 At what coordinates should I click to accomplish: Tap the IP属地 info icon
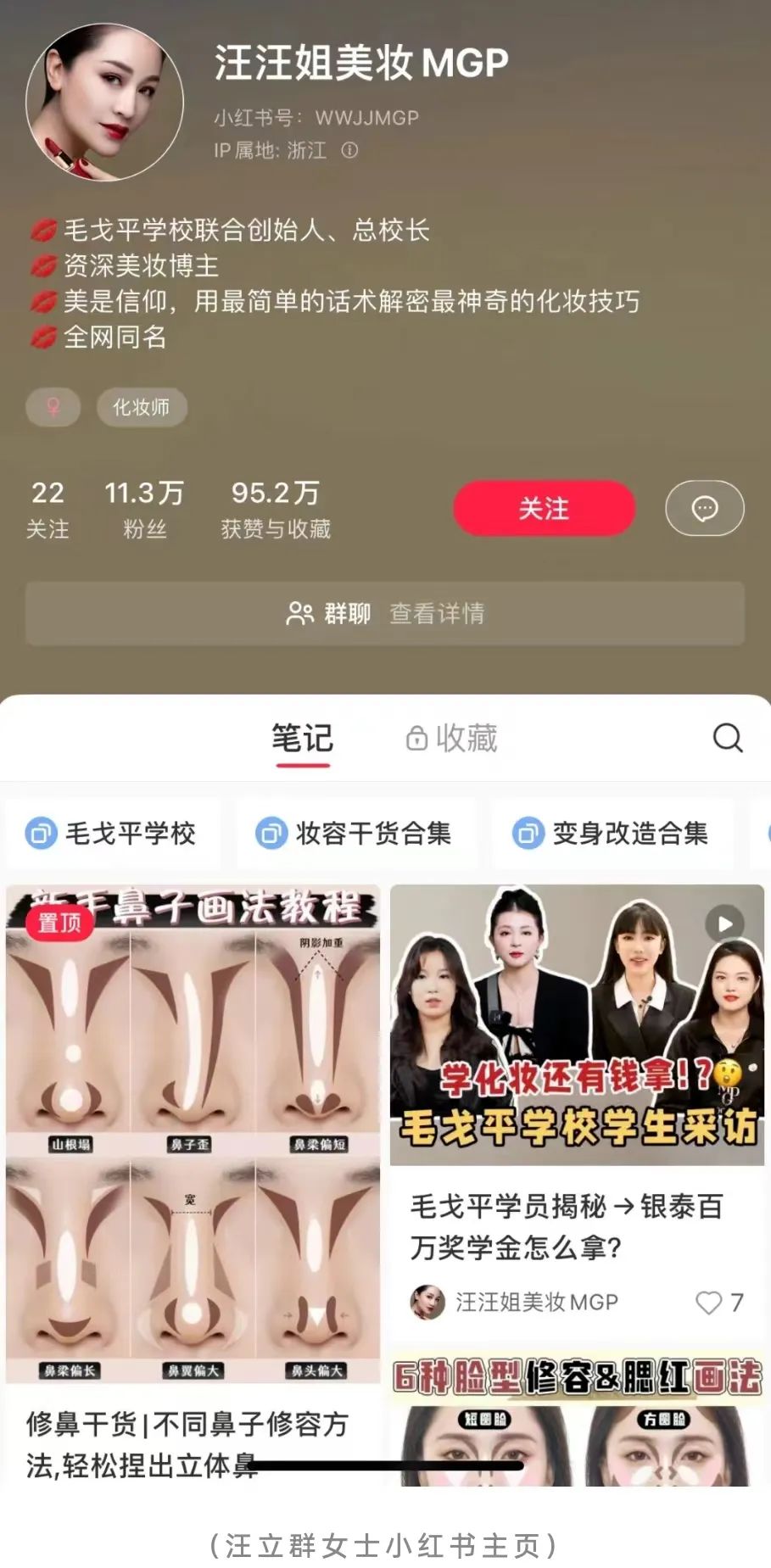pos(349,150)
